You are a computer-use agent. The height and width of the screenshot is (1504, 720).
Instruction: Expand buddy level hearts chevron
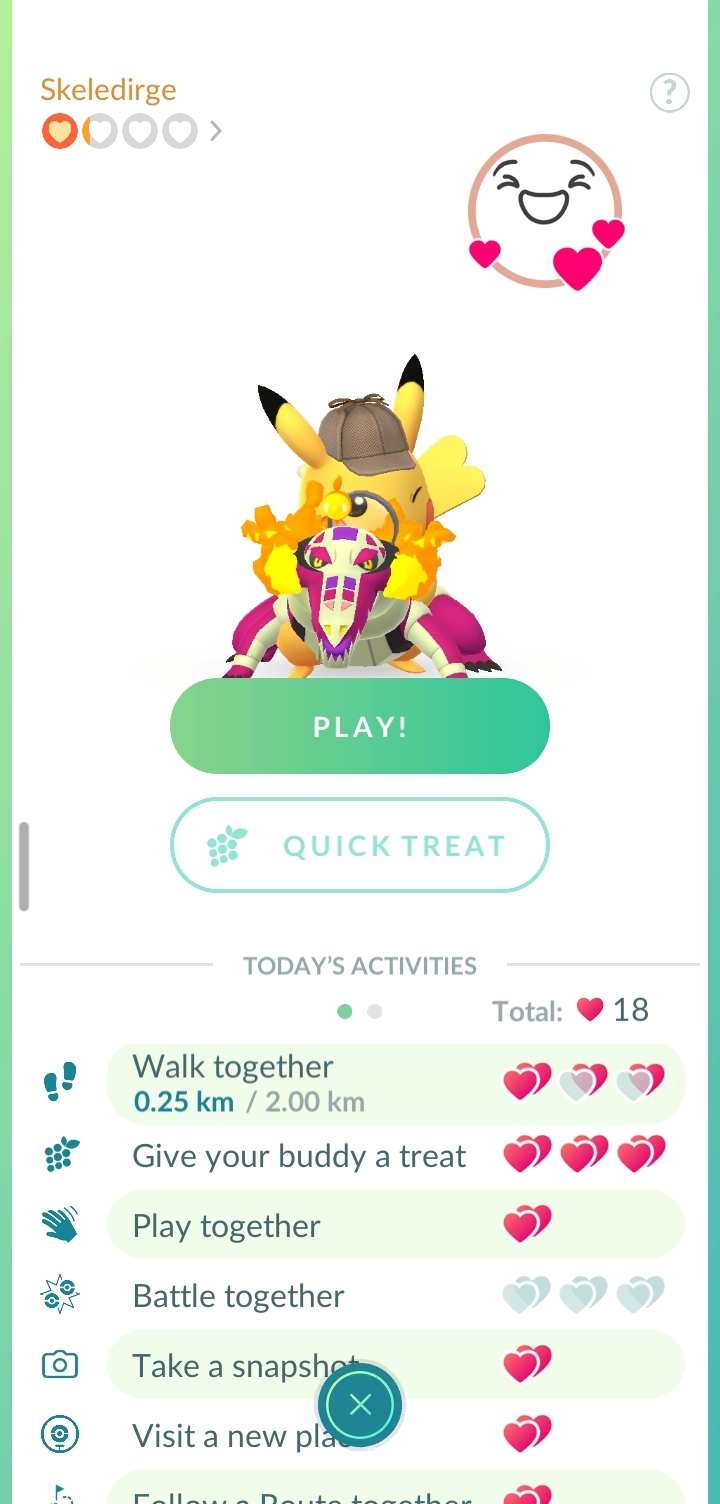(215, 131)
